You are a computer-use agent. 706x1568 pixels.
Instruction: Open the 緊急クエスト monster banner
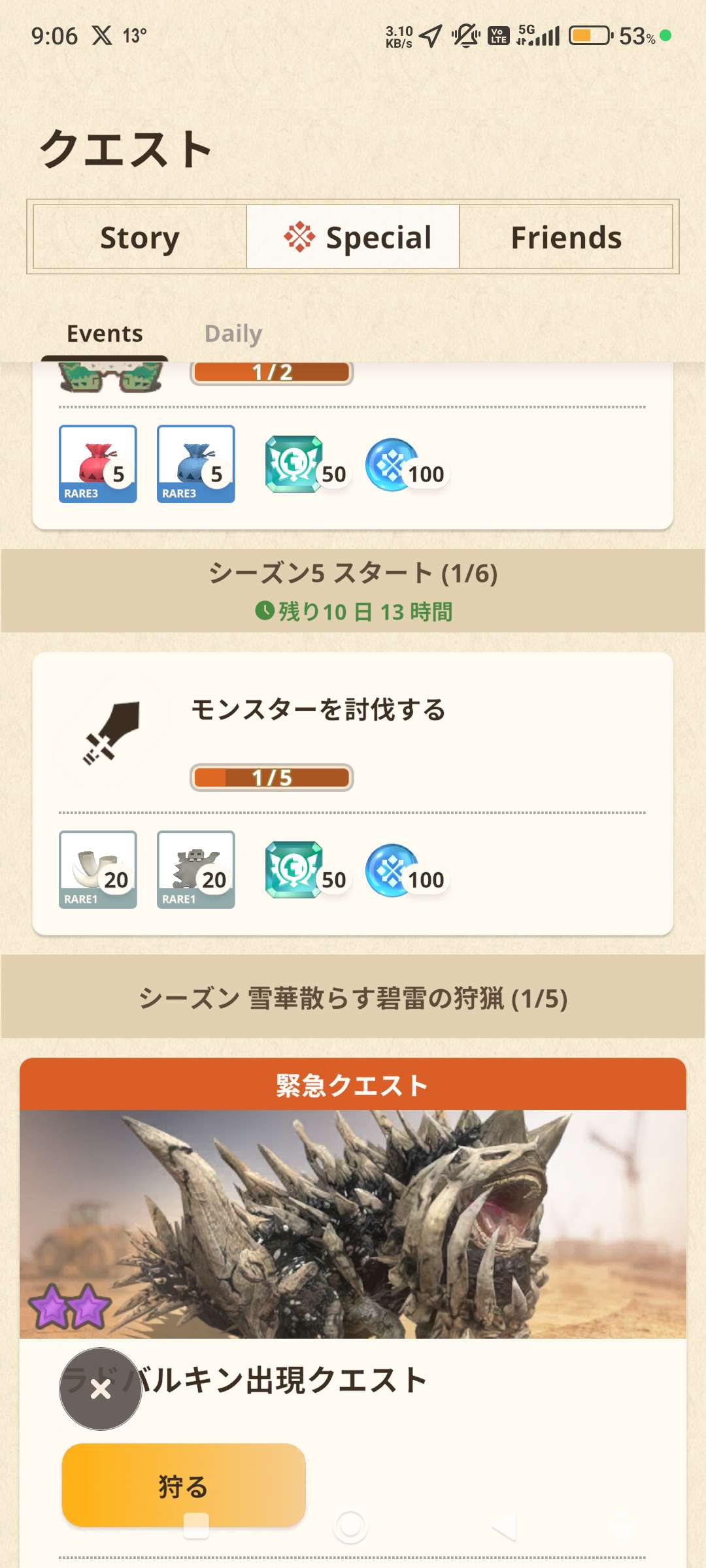pyautogui.click(x=353, y=1222)
